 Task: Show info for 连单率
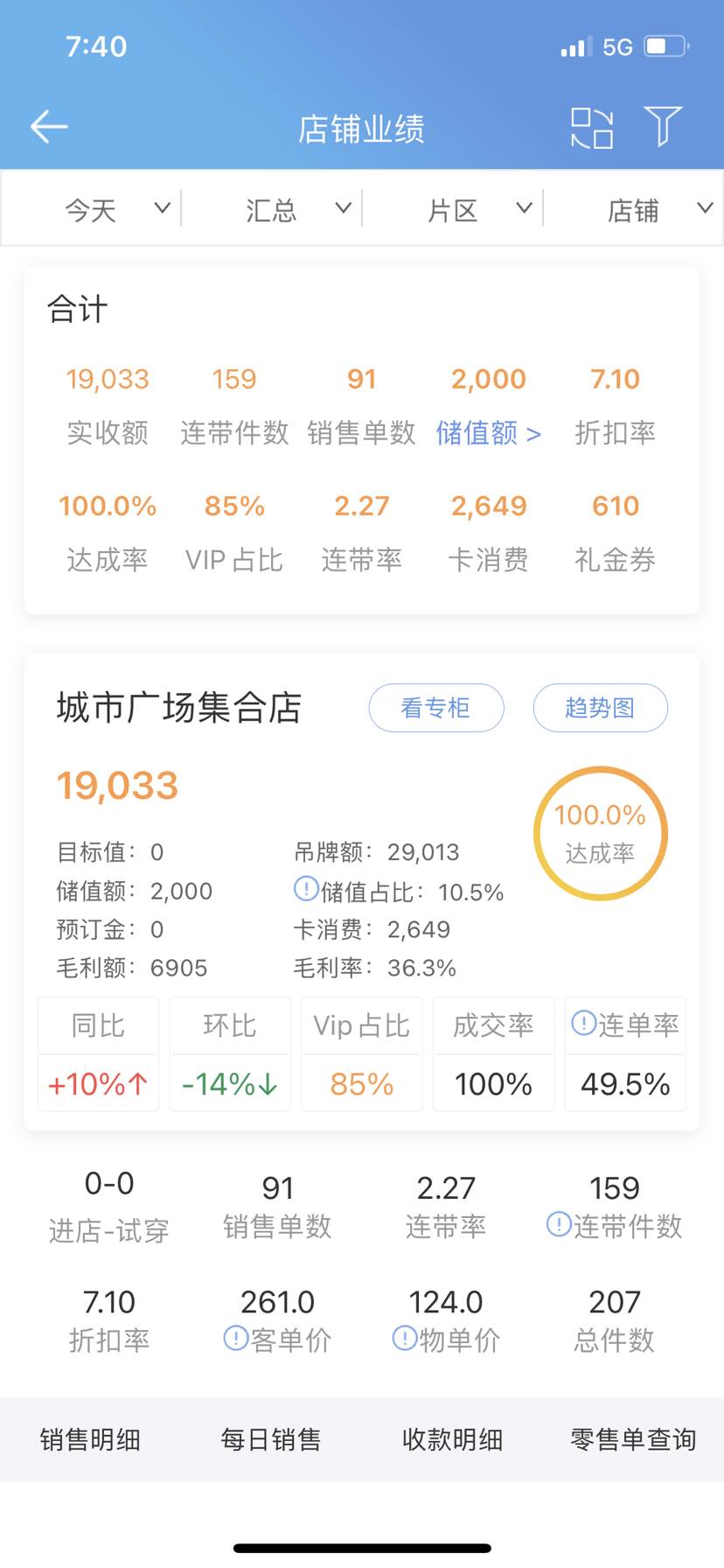[x=583, y=1023]
